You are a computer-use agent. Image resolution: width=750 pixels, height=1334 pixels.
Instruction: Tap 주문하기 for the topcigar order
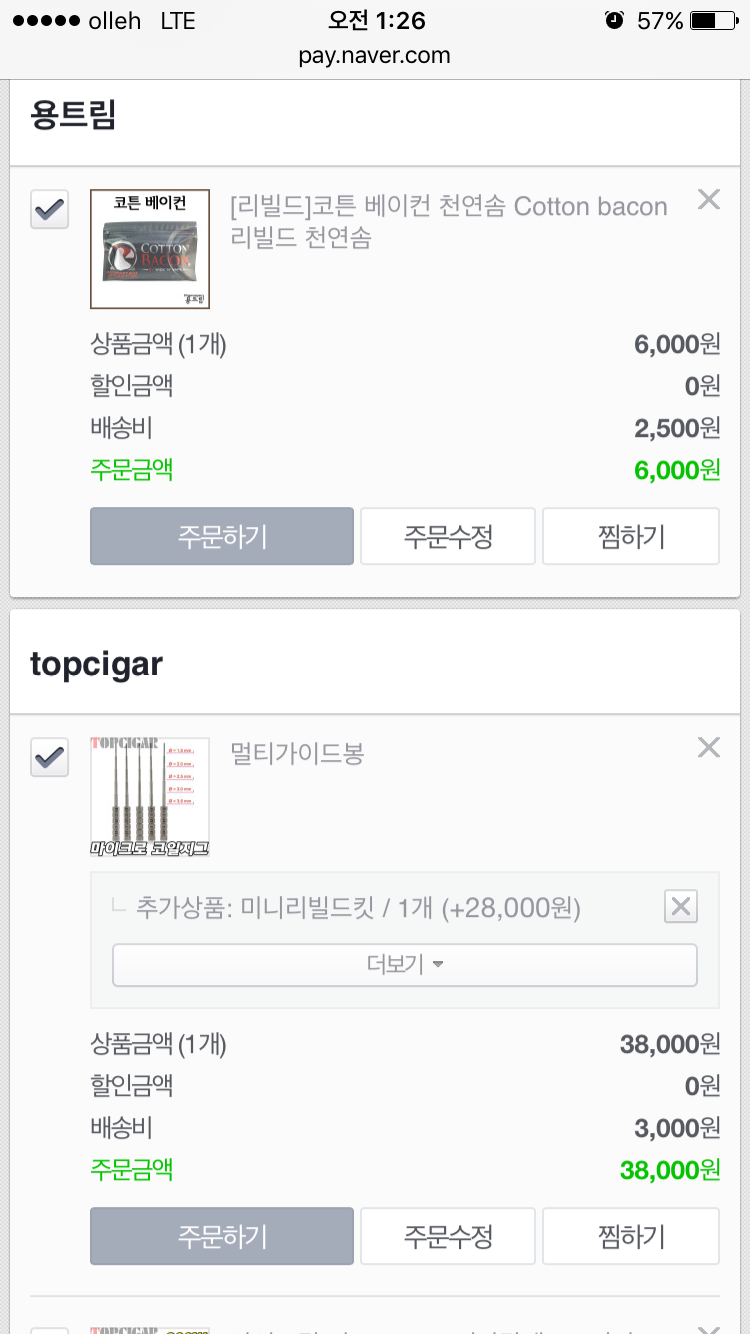coord(222,1236)
